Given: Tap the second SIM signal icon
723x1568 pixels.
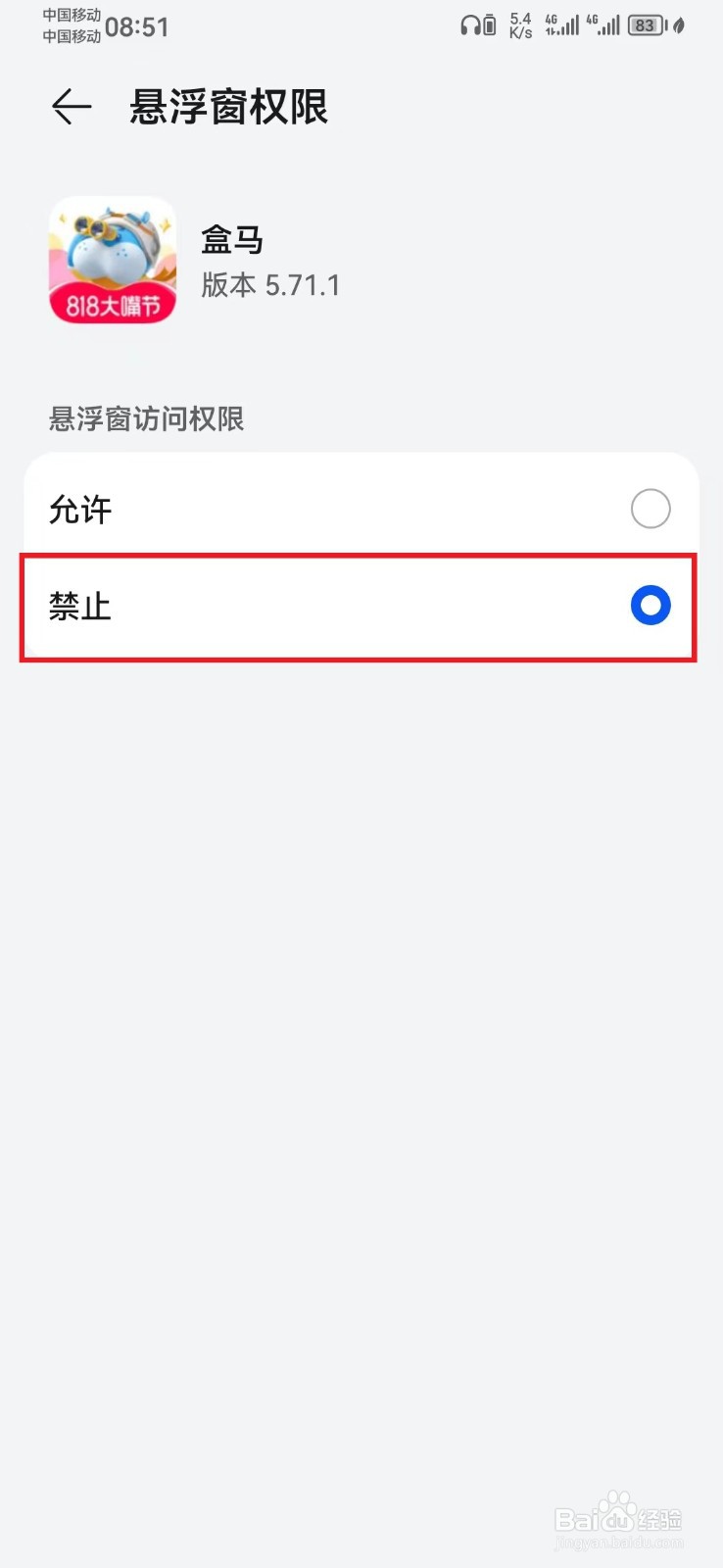Looking at the screenshot, I should (605, 26).
